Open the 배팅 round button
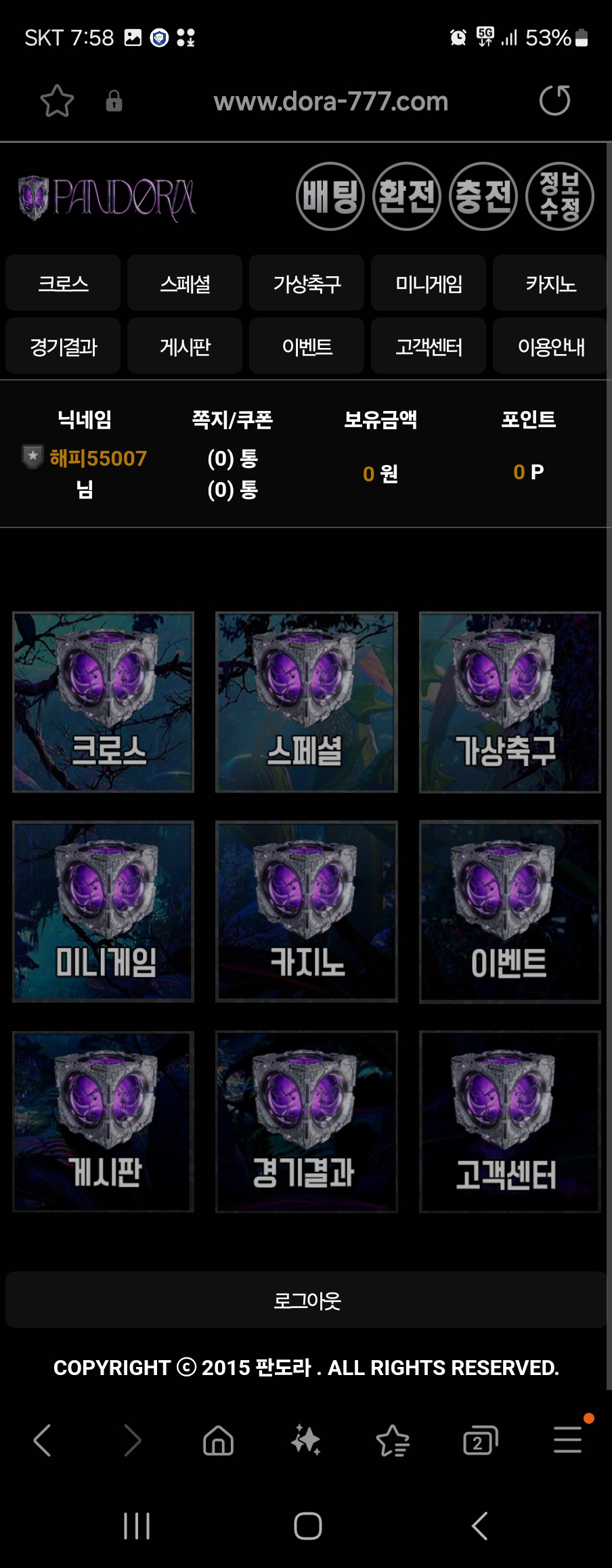Viewport: 612px width, 1568px height. pos(330,196)
